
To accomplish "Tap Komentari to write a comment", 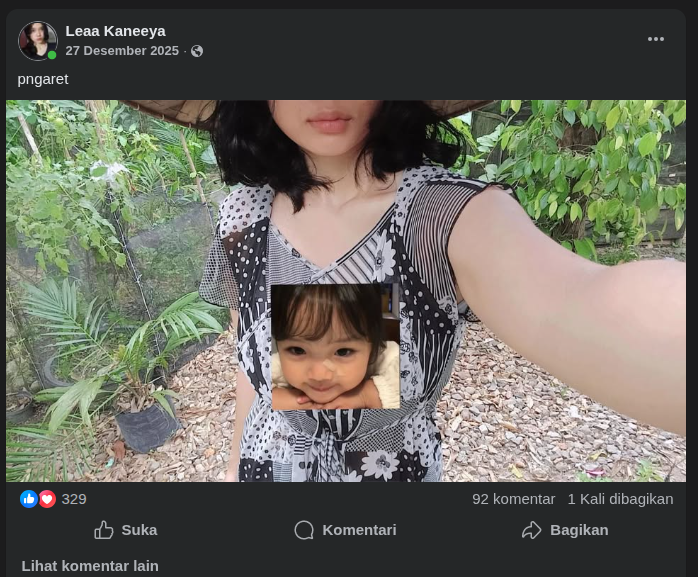I will pyautogui.click(x=345, y=530).
